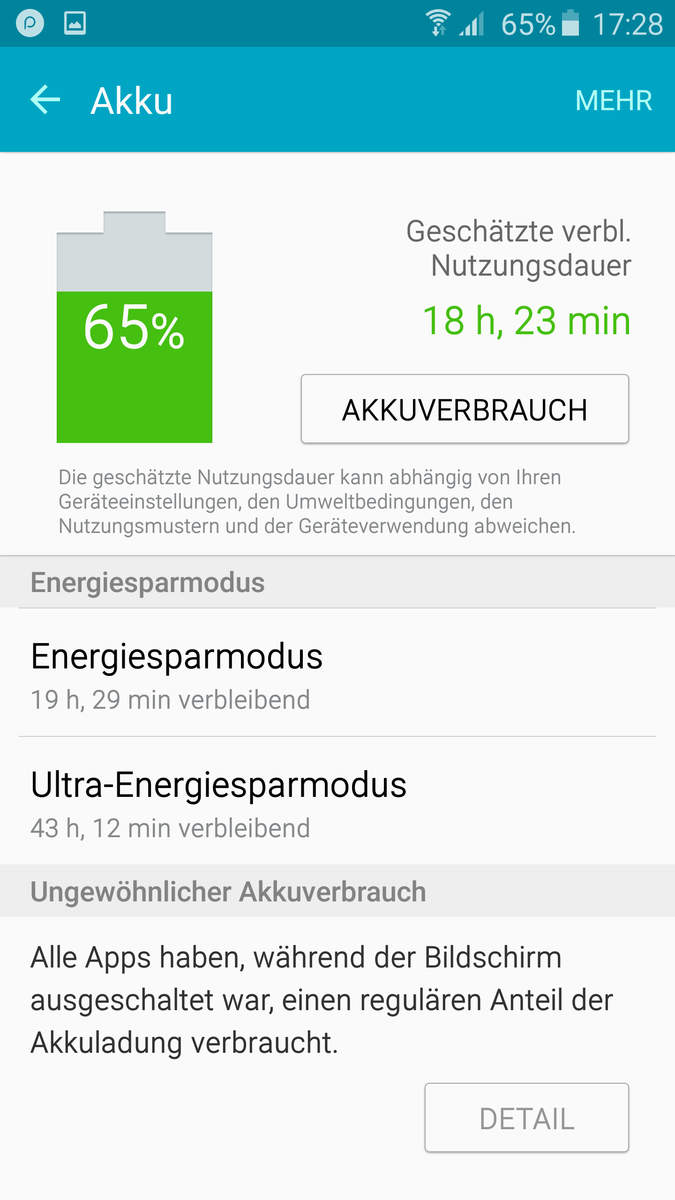Viewport: 675px width, 1200px height.
Task: Open Ultra-Energiesparmodus settings
Action: coord(337,801)
